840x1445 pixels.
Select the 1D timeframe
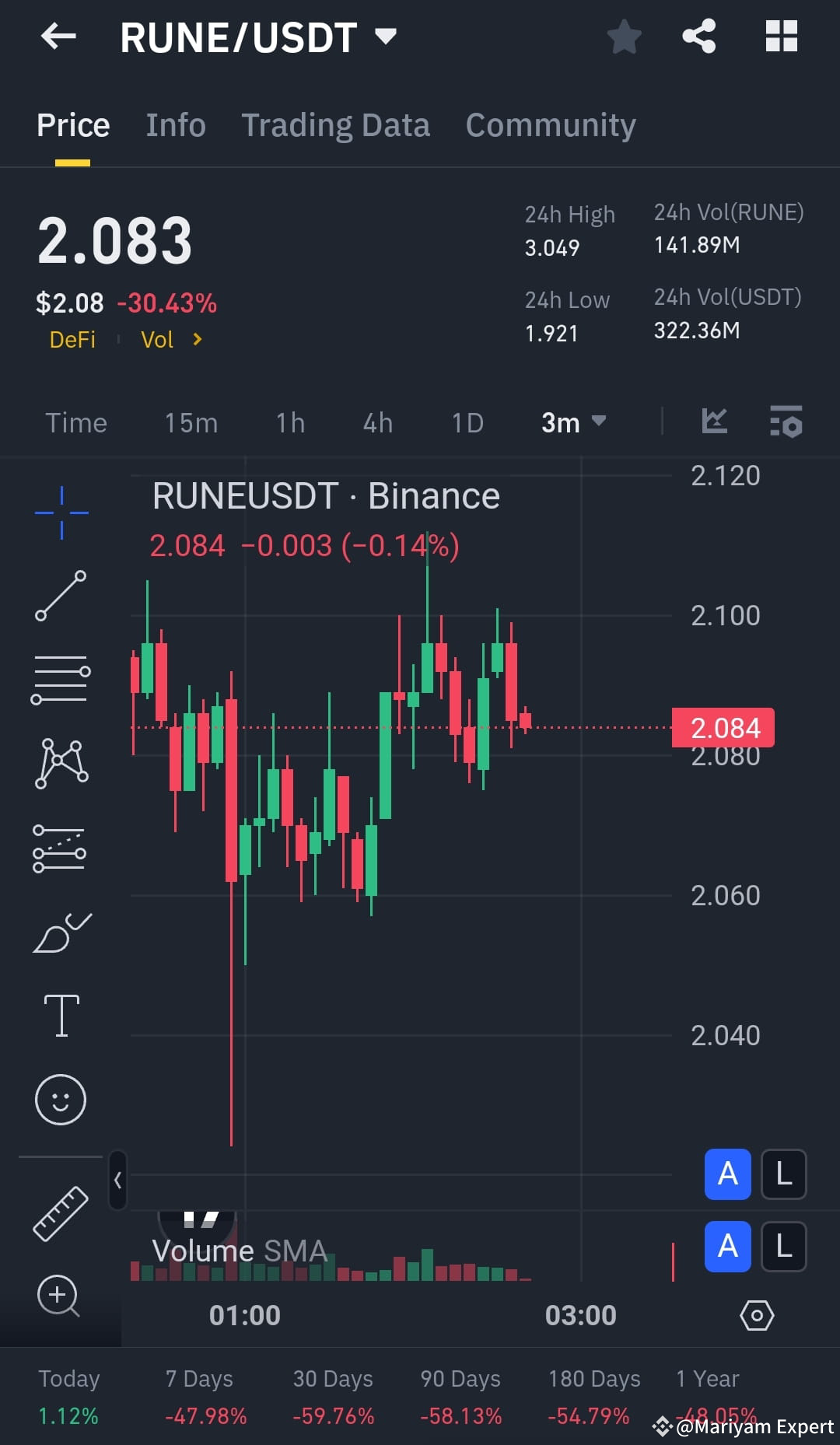(467, 422)
